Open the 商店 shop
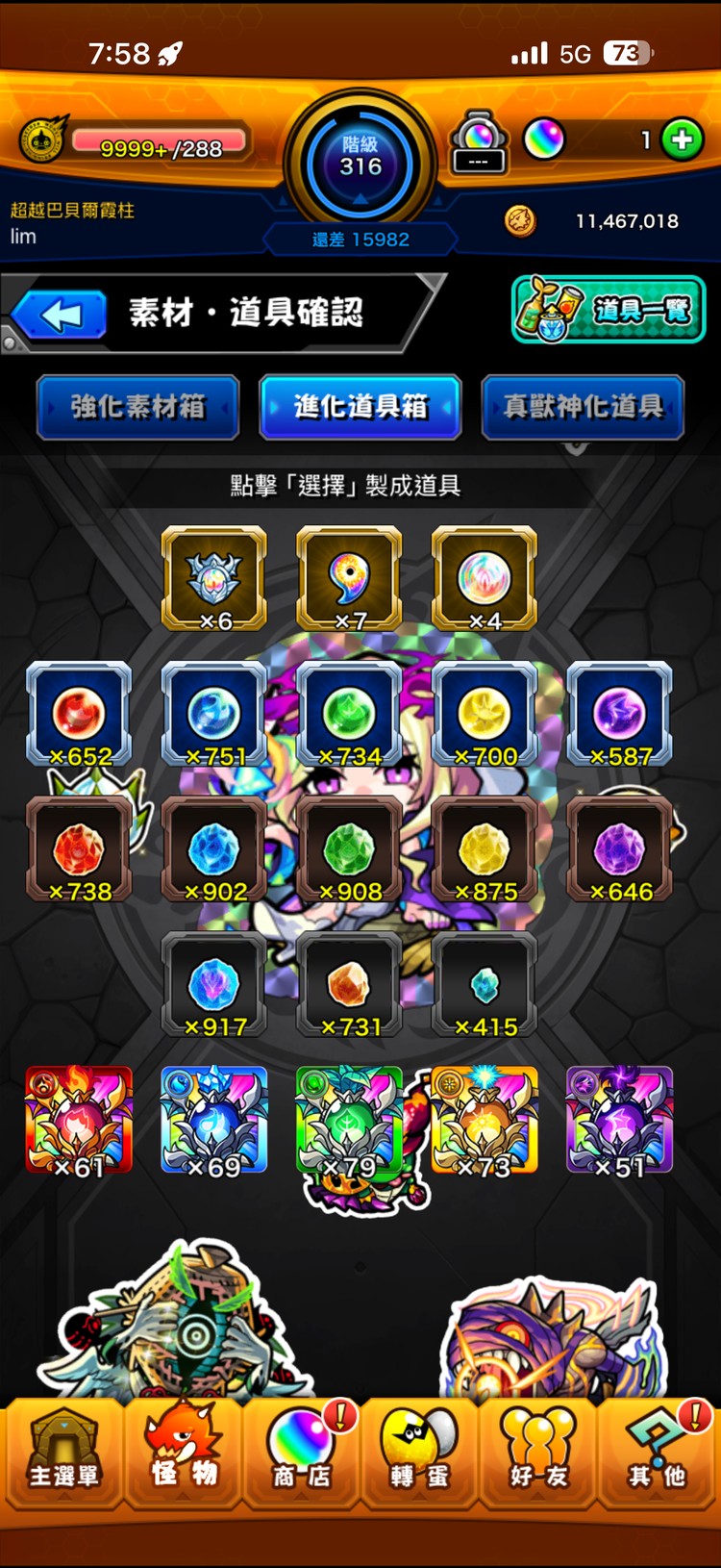 tap(301, 1453)
